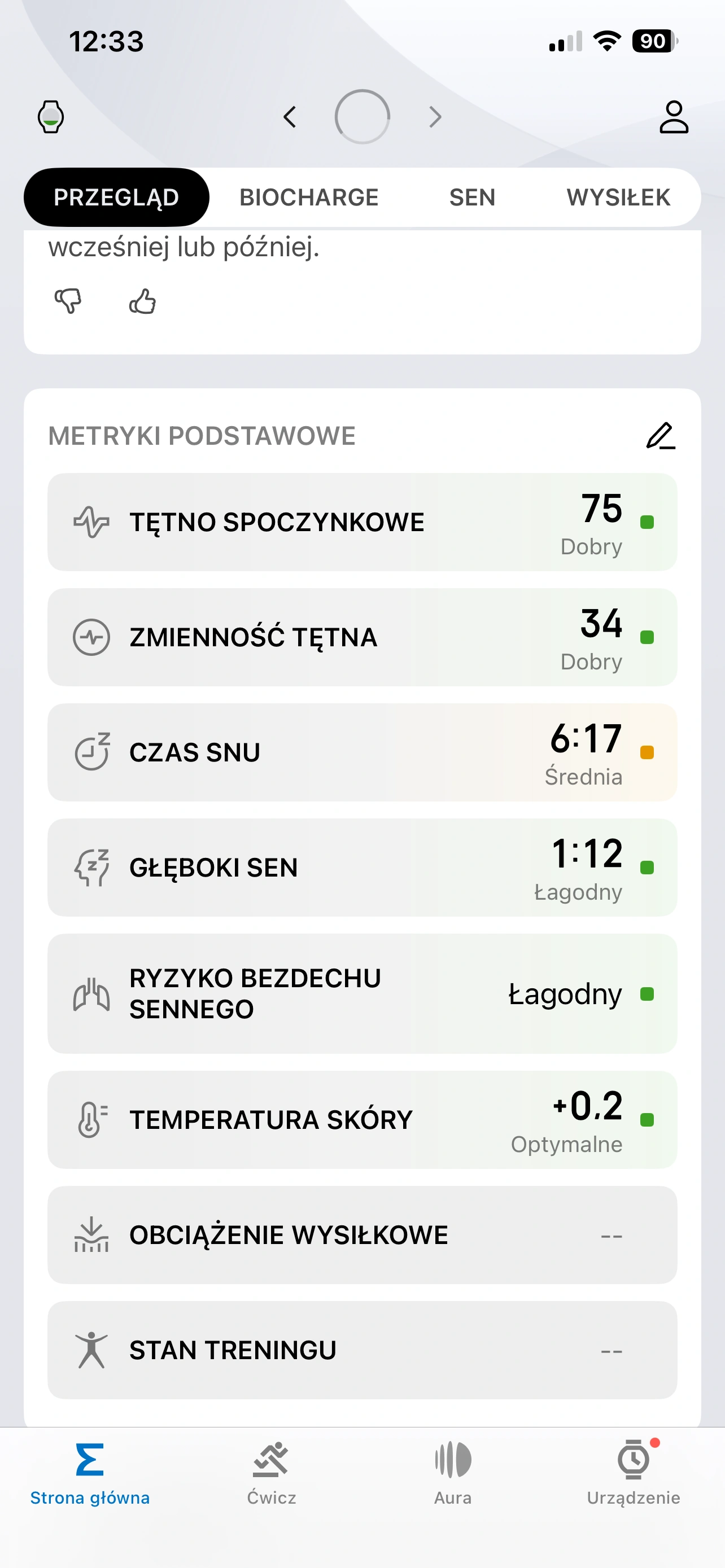Image resolution: width=725 pixels, height=1568 pixels.
Task: Tap the Głęboki sen sleep icon
Action: pos(91,867)
